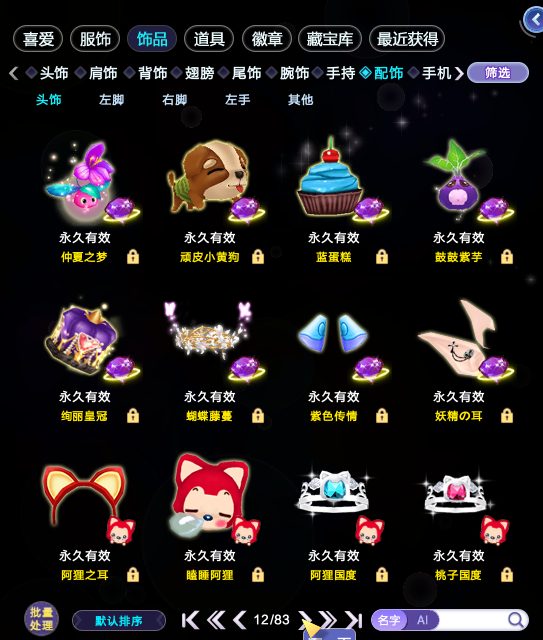Open the 藏宝库 tab
Image resolution: width=543 pixels, height=640 pixels.
click(x=330, y=39)
